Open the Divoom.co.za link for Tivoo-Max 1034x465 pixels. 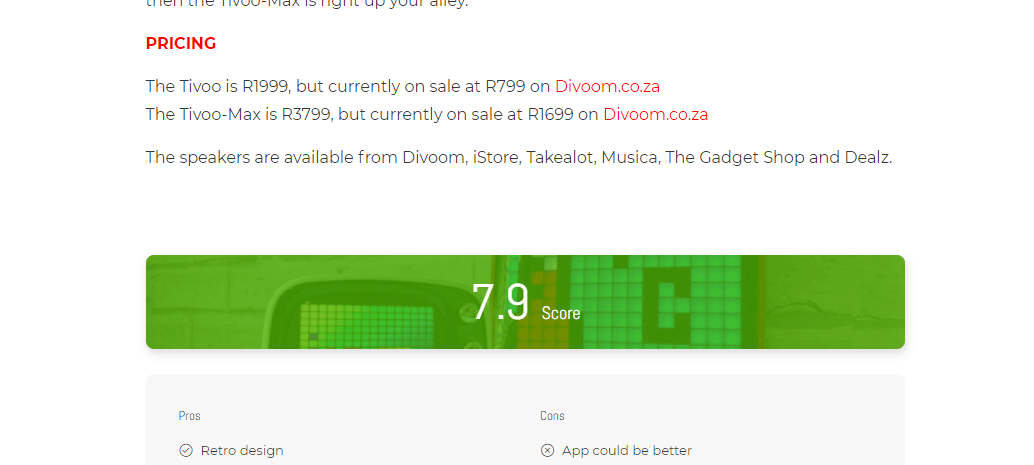coord(655,114)
